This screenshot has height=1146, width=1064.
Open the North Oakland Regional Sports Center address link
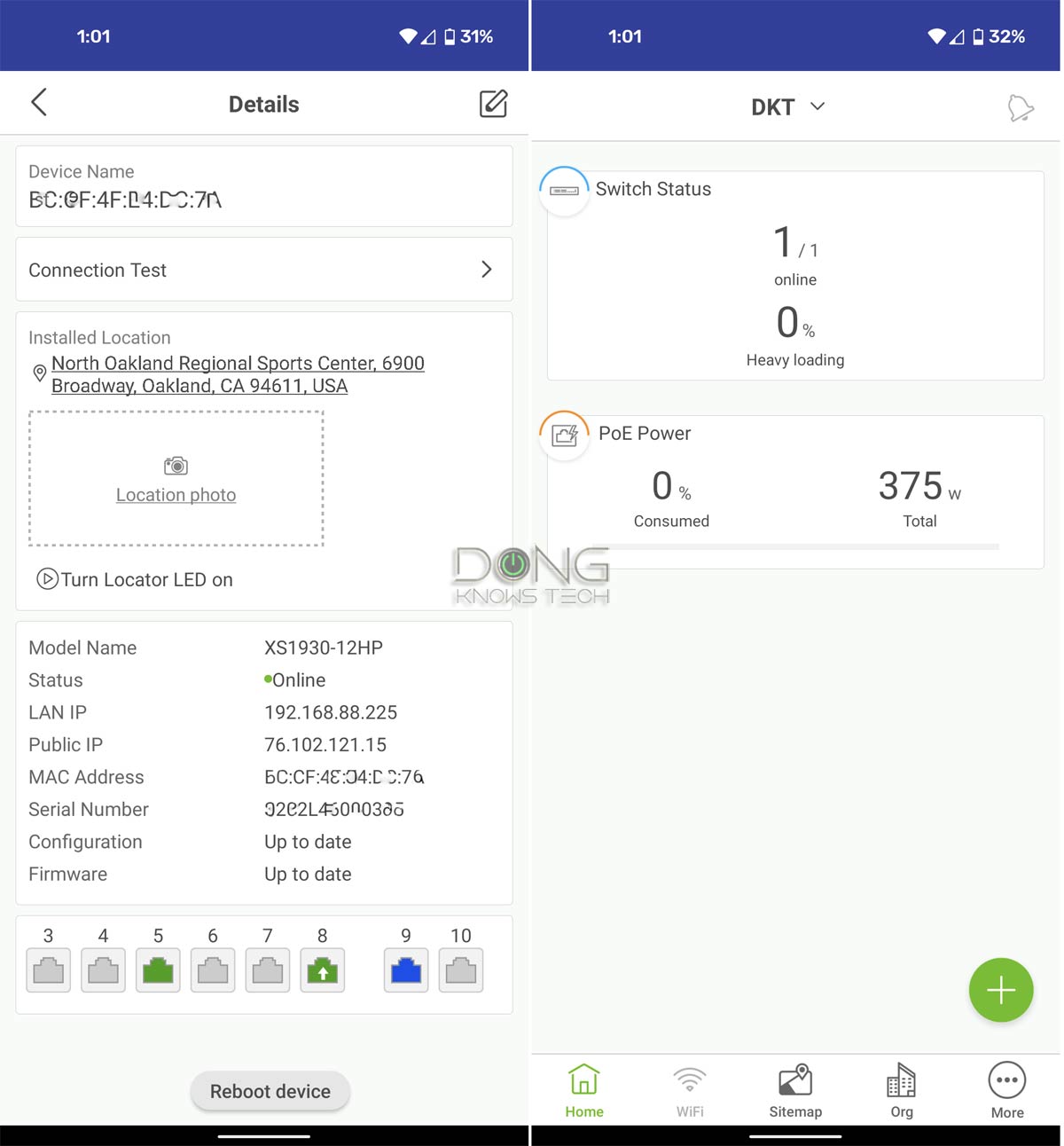237,374
